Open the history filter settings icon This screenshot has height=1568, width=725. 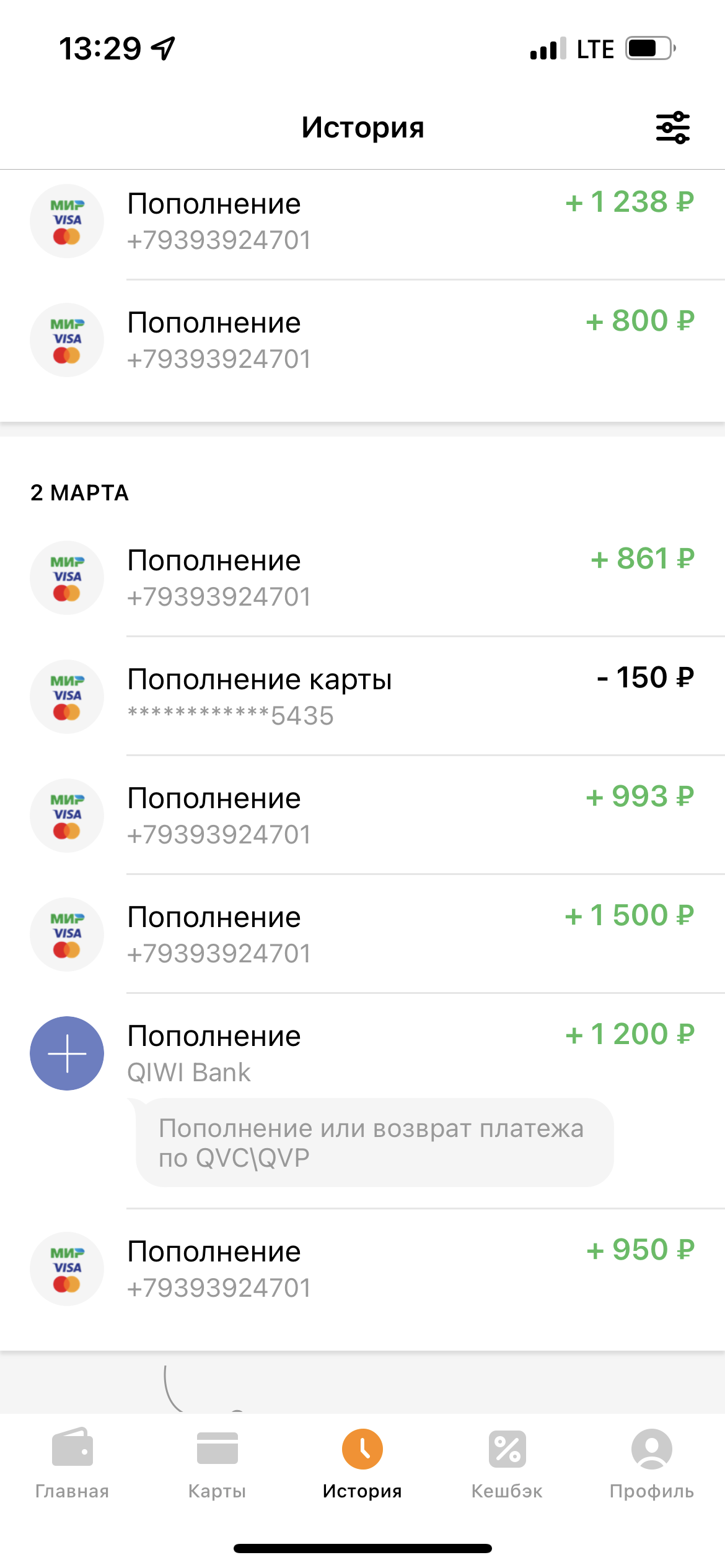pyautogui.click(x=672, y=128)
